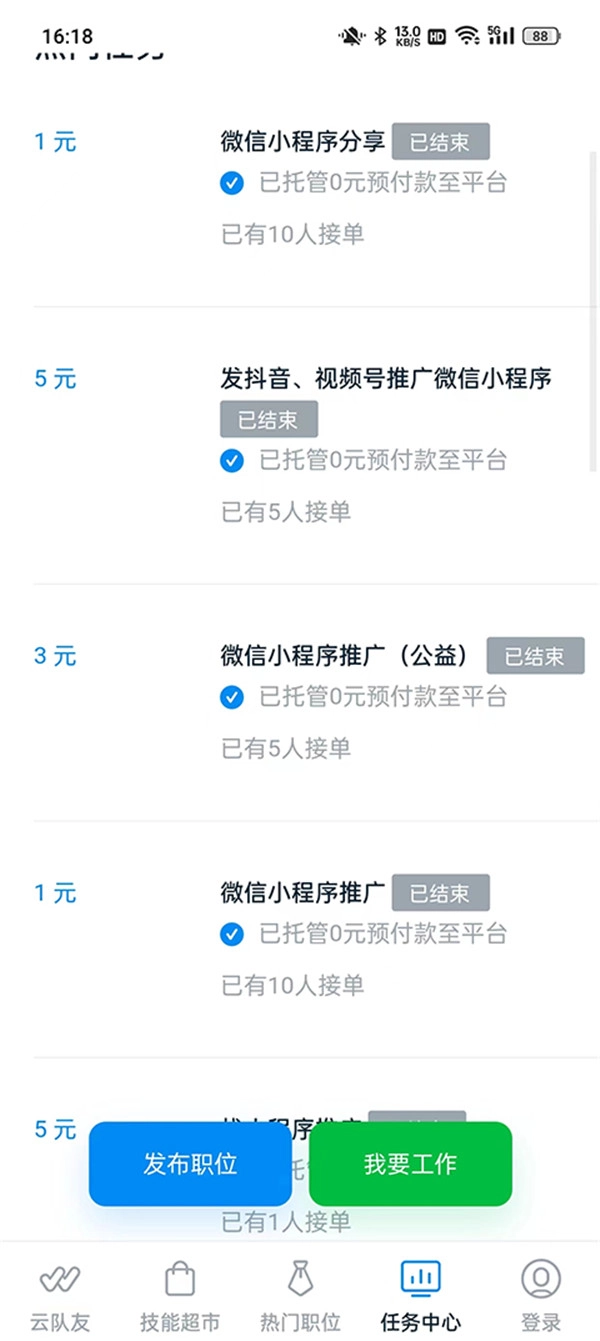Viewport: 600px width, 1341px height.
Task: Open 发抖音、视频号推广微信小程序 task
Action: pos(386,379)
